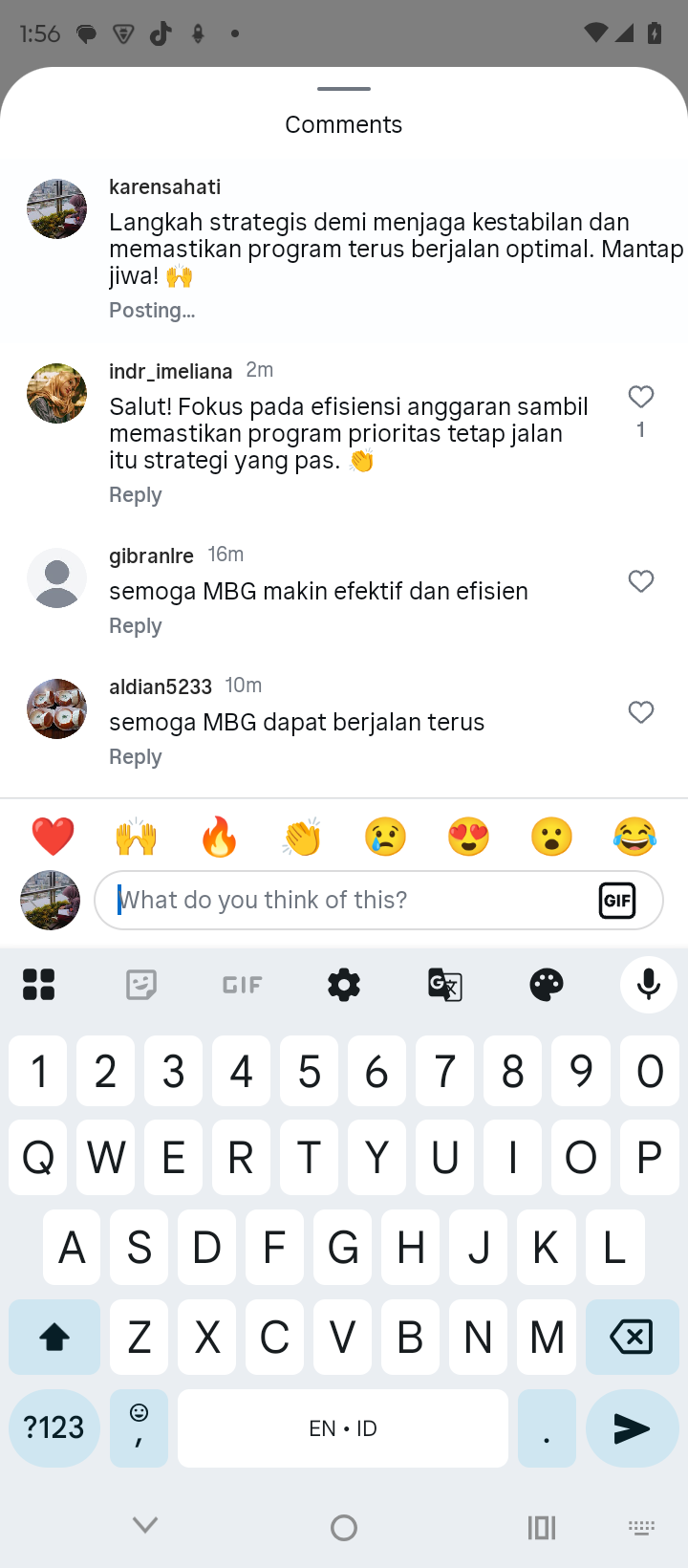
Task: Like gibranlre's comment
Action: click(641, 581)
